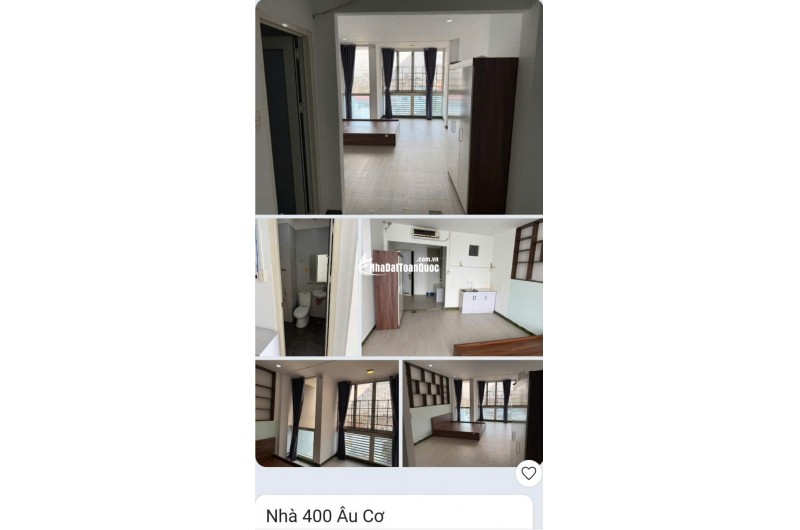
Task: Like this listing with the heart icon
Action: click(x=529, y=473)
